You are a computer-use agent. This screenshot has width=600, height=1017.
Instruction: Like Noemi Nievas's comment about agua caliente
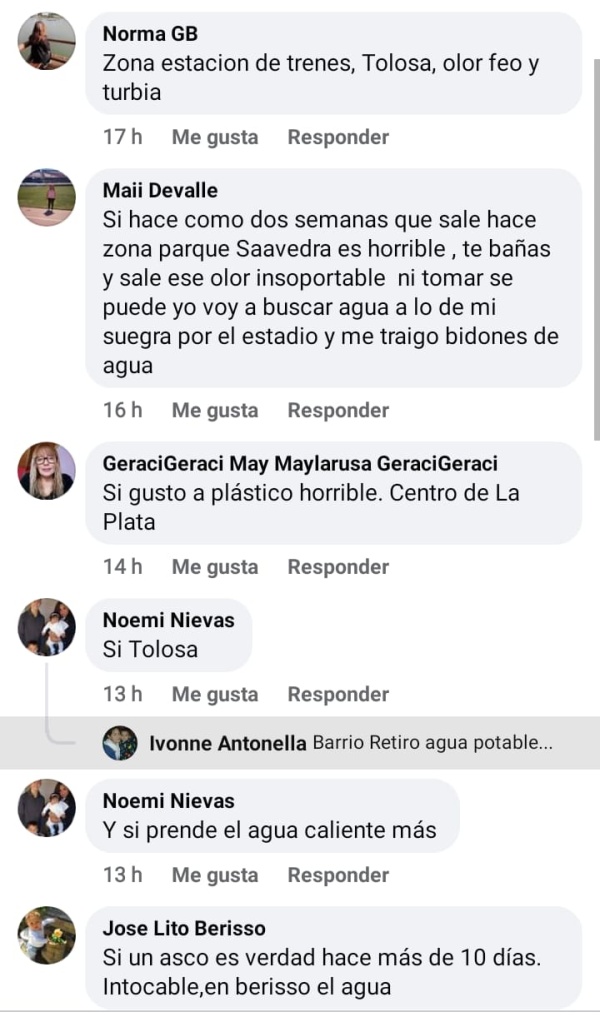(214, 875)
